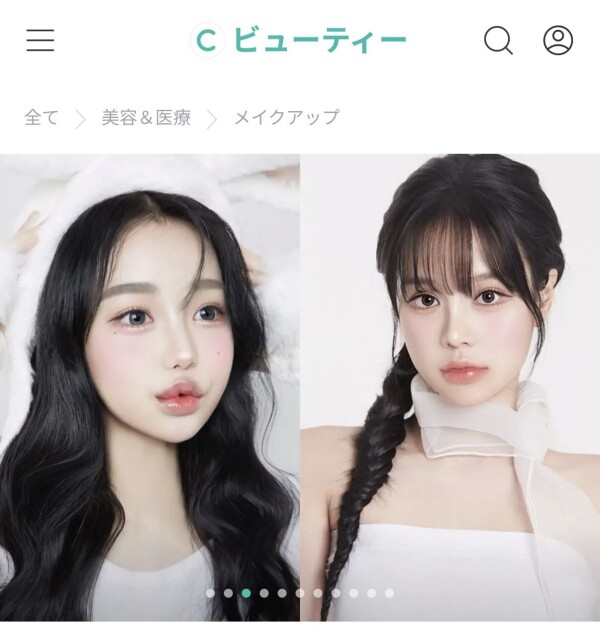600x639 pixels.
Task: Open the user account icon
Action: point(558,40)
